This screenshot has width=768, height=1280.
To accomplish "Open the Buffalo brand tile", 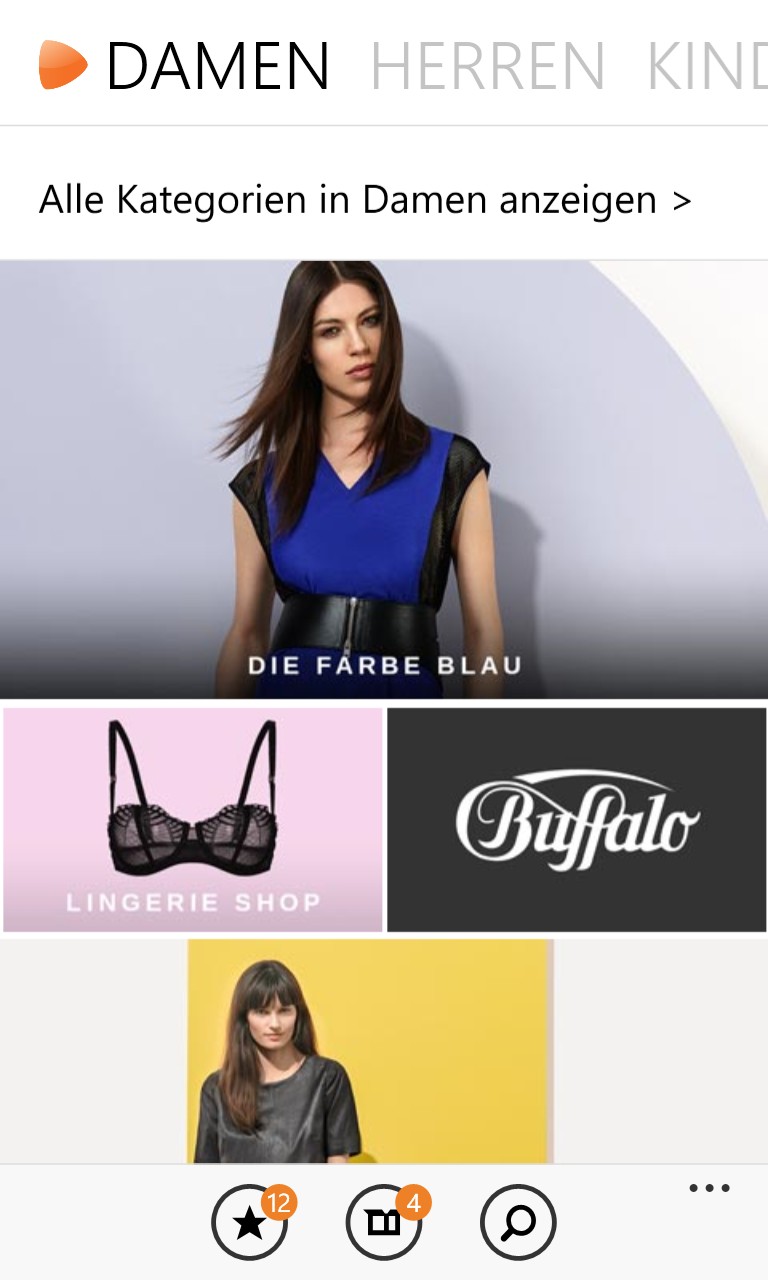I will pyautogui.click(x=577, y=820).
